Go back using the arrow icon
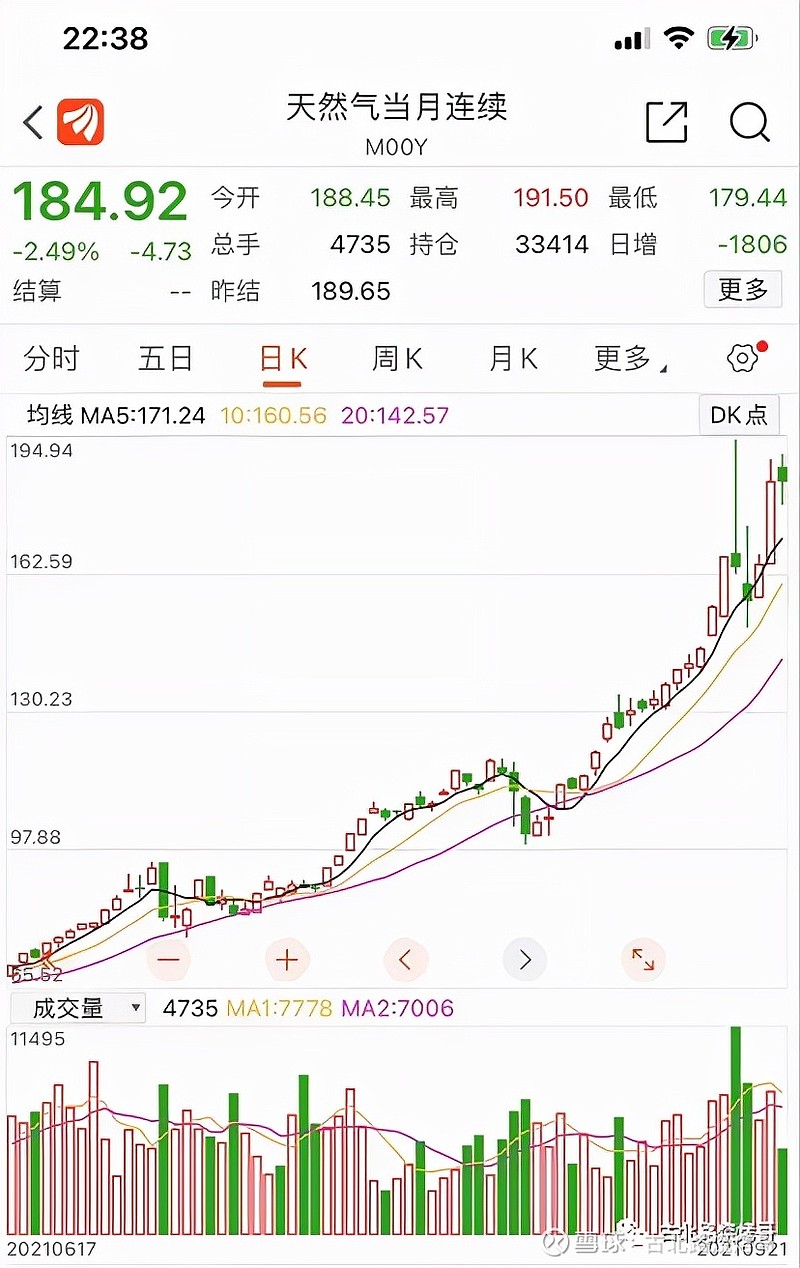The width and height of the screenshot is (800, 1268). [x=33, y=123]
